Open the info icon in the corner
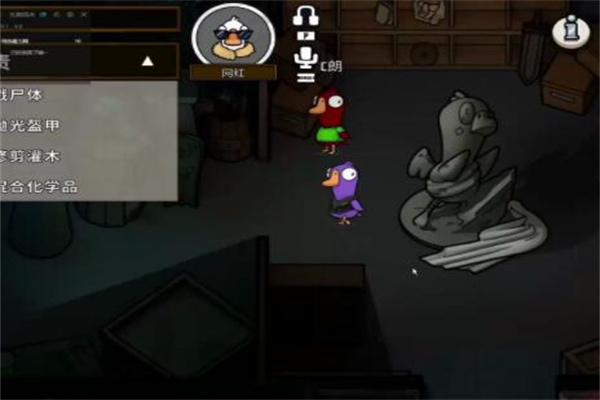The width and height of the screenshot is (600, 400). click(568, 30)
